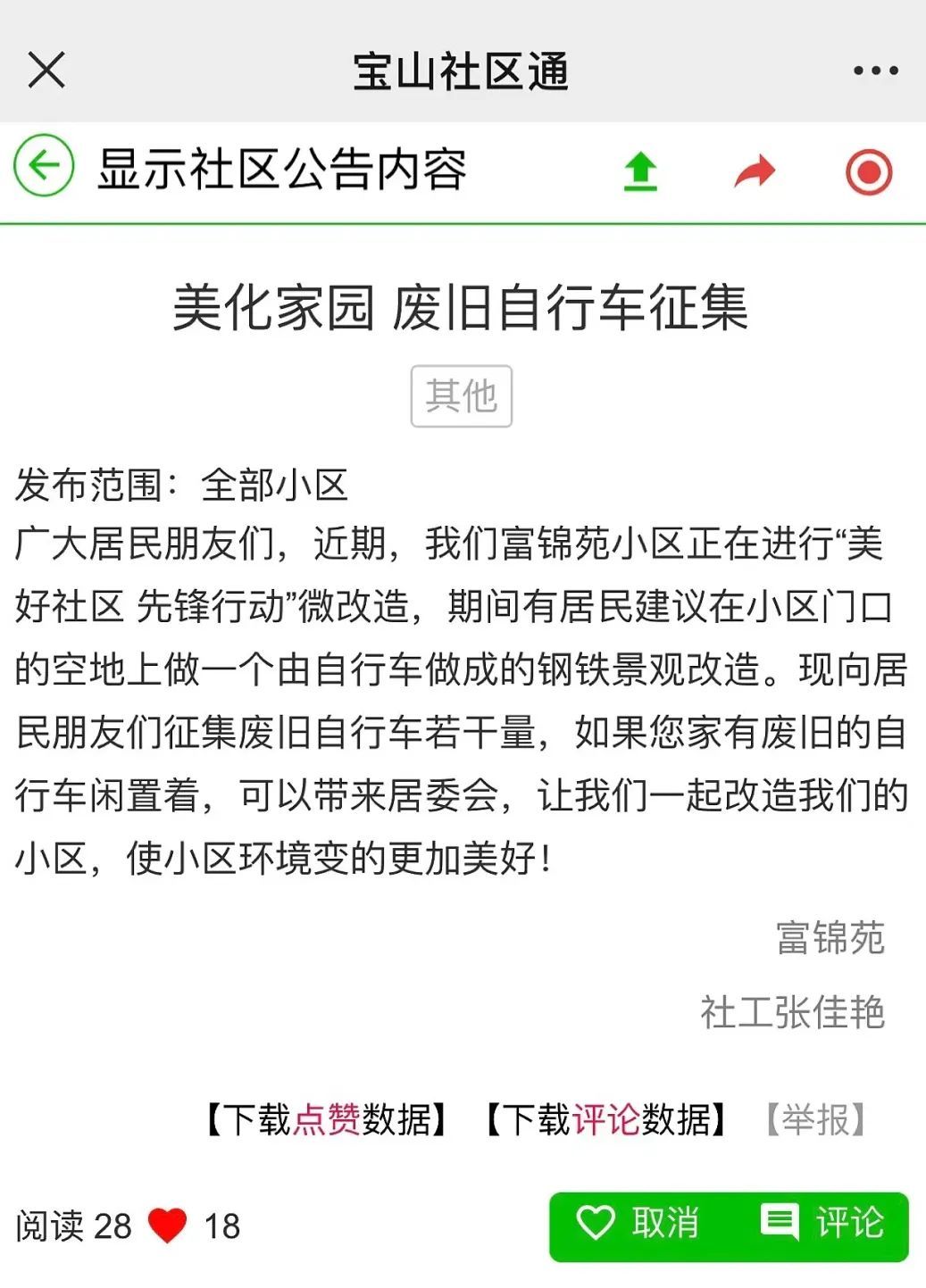Write a comment via 评论 button
The width and height of the screenshot is (926, 1288).
822,1223
